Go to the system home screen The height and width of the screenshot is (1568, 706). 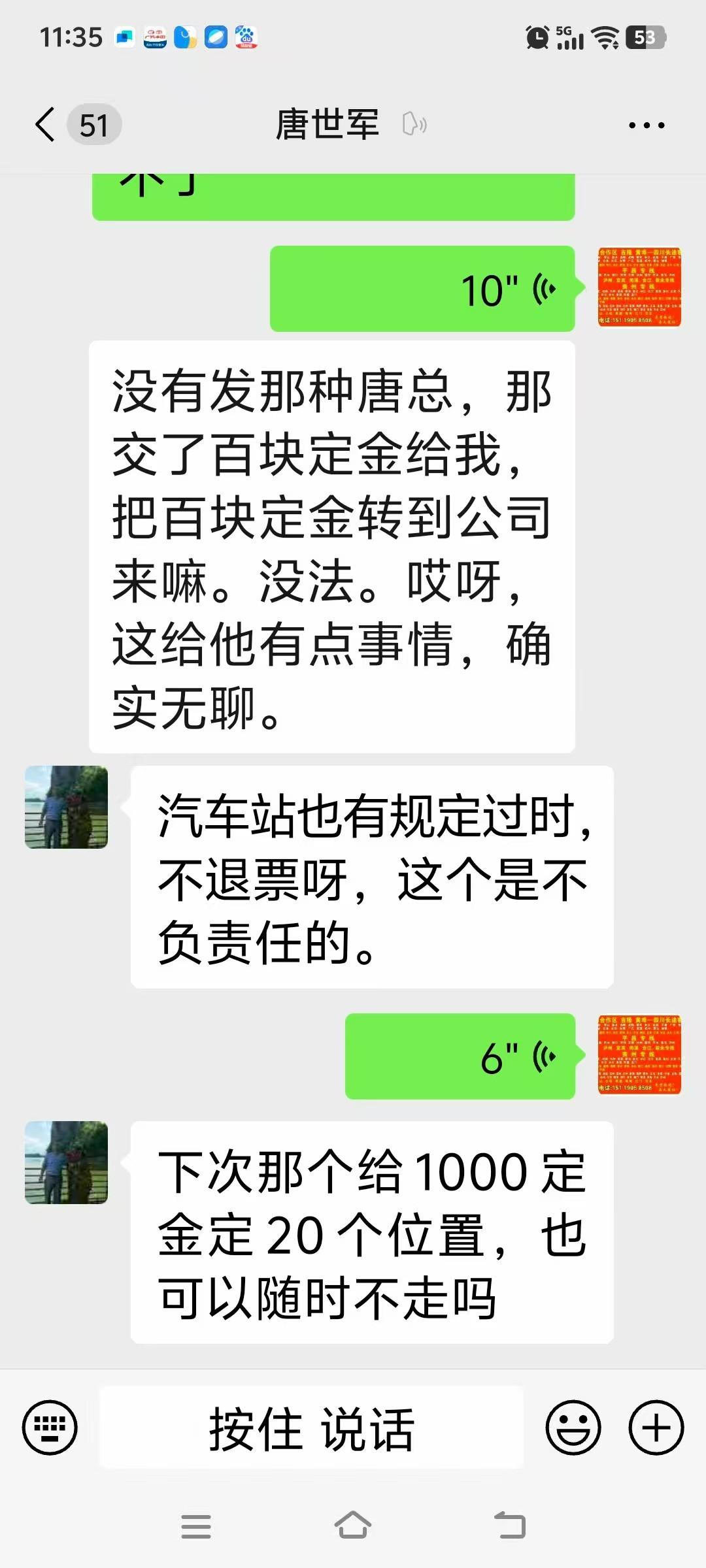click(x=353, y=1526)
